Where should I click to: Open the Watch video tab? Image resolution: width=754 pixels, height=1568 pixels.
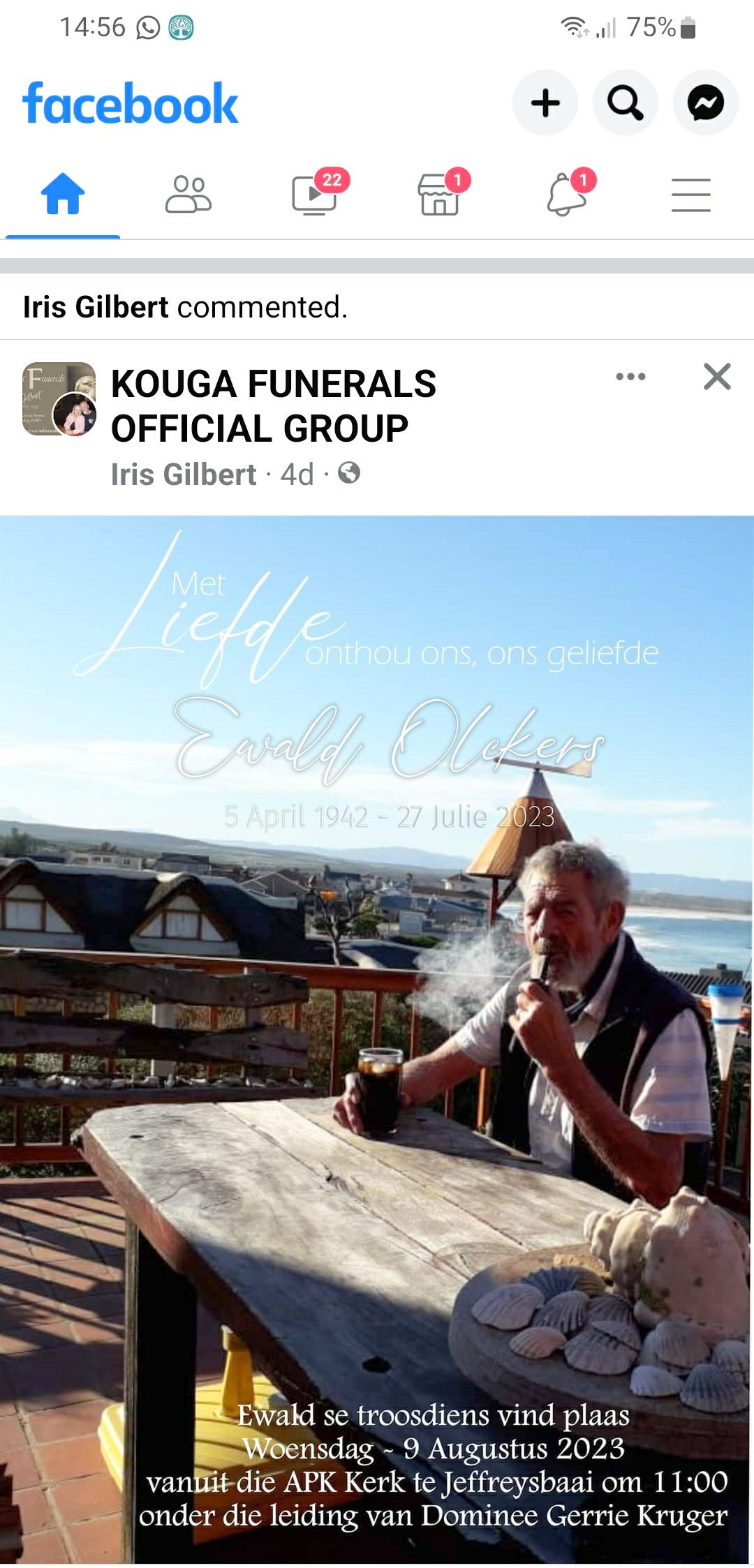[314, 194]
